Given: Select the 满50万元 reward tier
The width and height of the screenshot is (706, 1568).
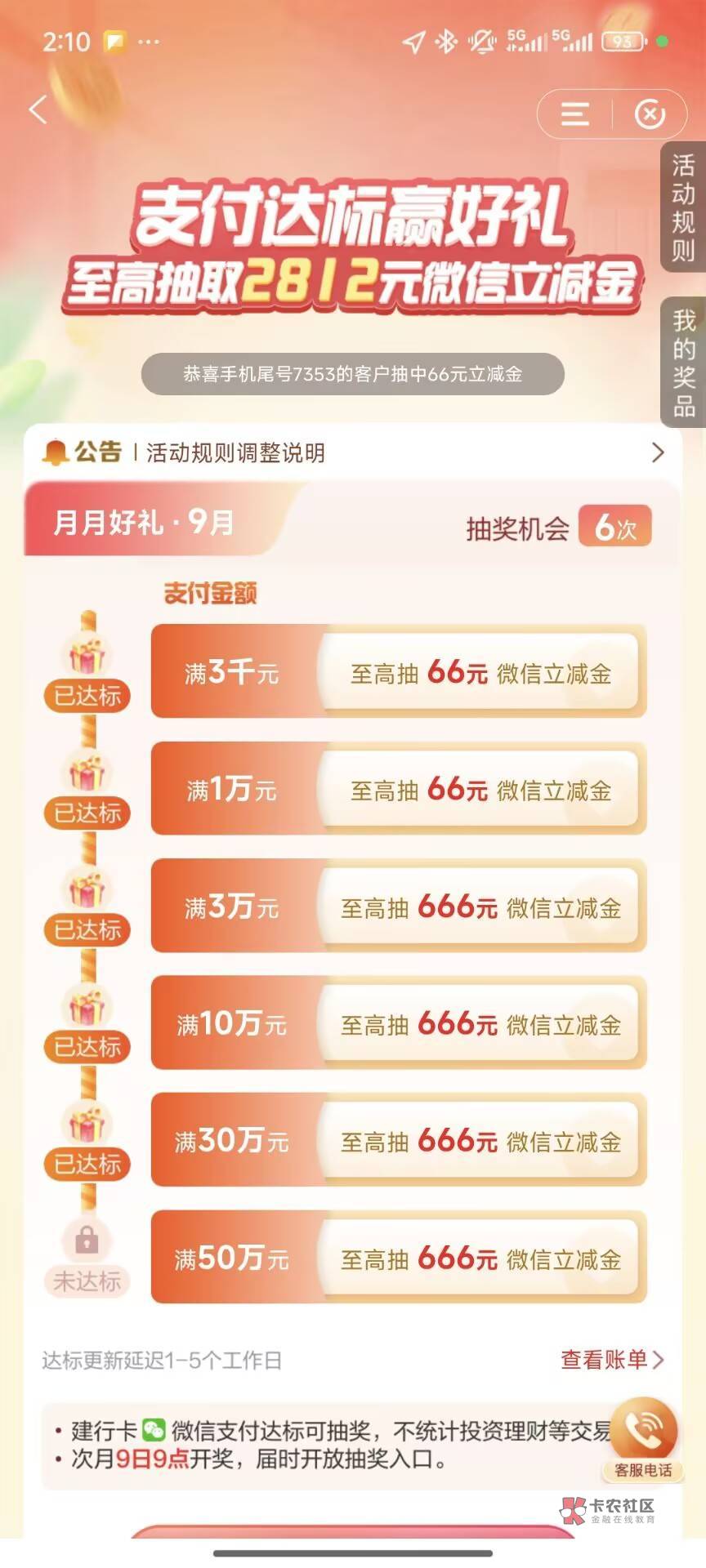Looking at the screenshot, I should click(399, 1257).
